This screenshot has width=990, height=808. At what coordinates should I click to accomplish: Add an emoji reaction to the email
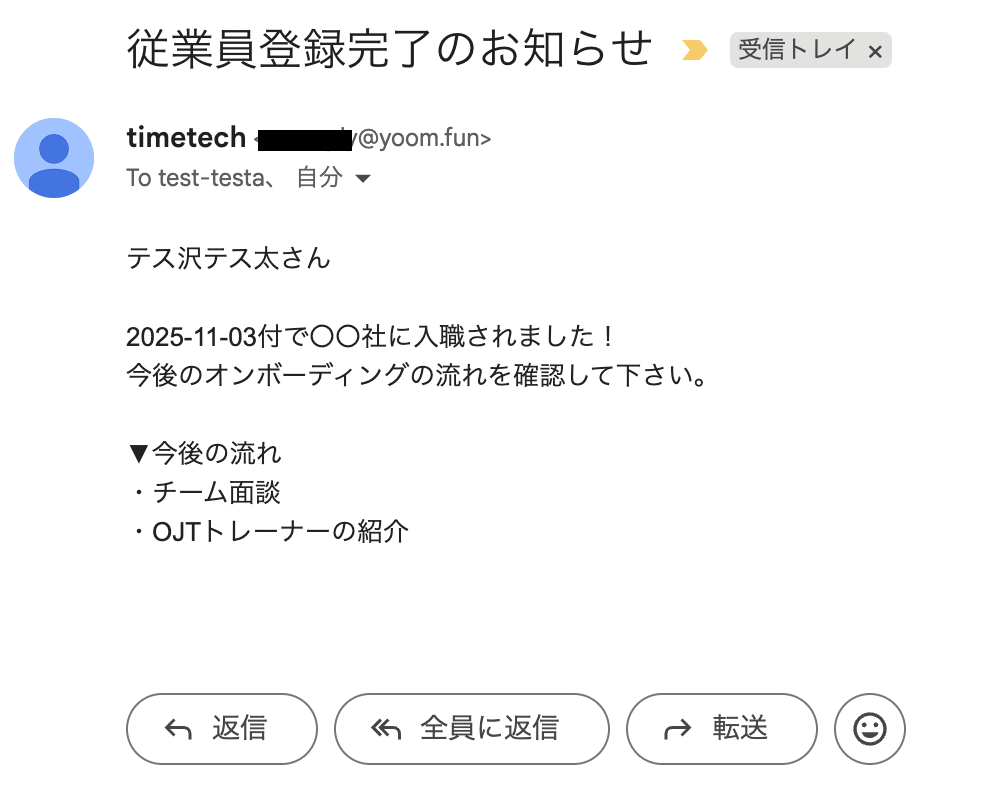pos(869,729)
